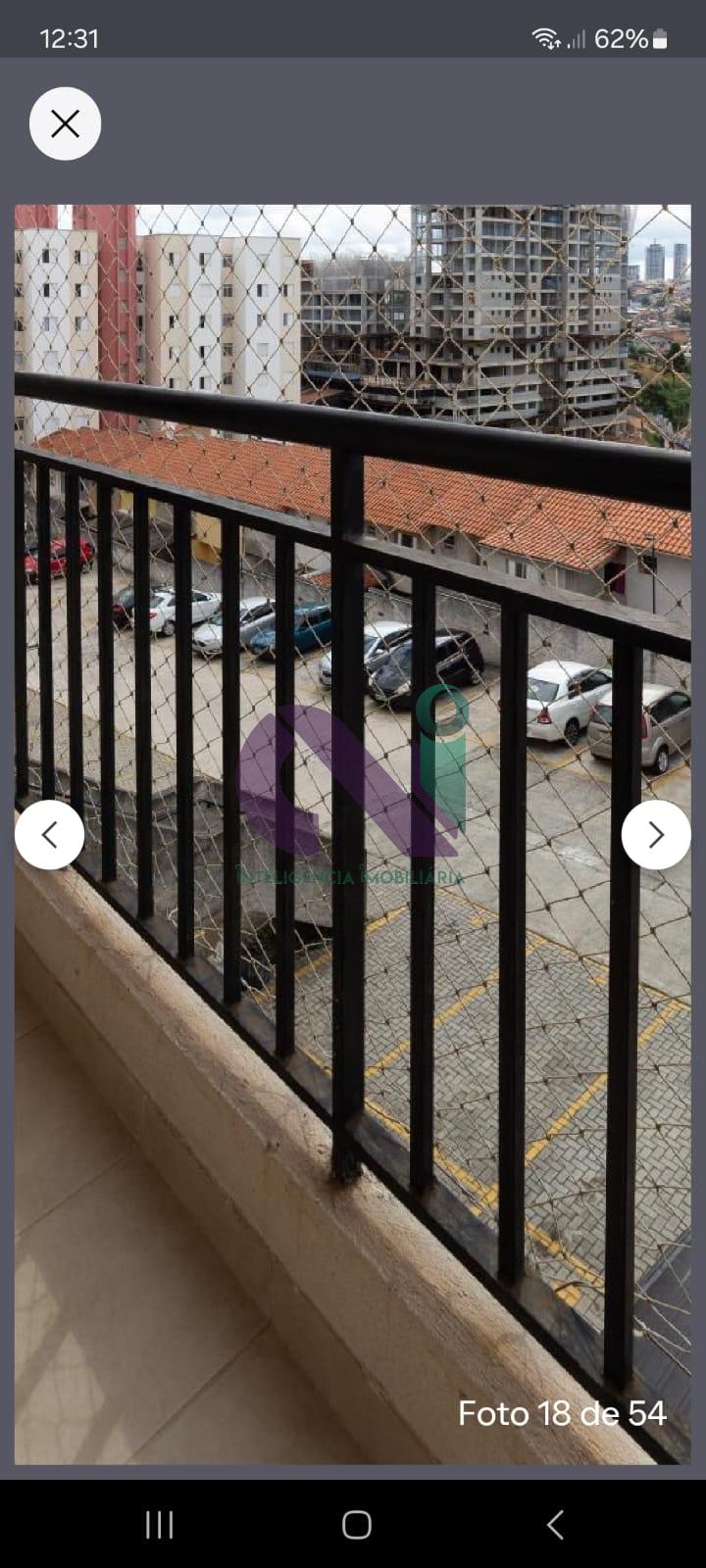706x1568 pixels.
Task: Tap the system back button
Action: pyautogui.click(x=555, y=1525)
